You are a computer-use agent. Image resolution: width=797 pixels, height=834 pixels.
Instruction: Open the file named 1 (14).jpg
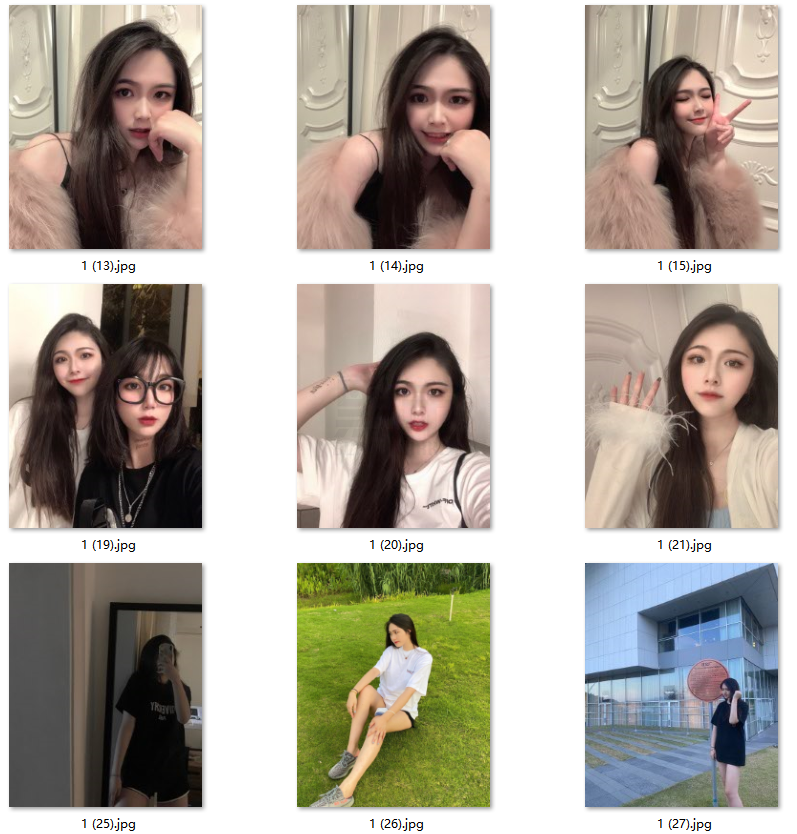[393, 128]
